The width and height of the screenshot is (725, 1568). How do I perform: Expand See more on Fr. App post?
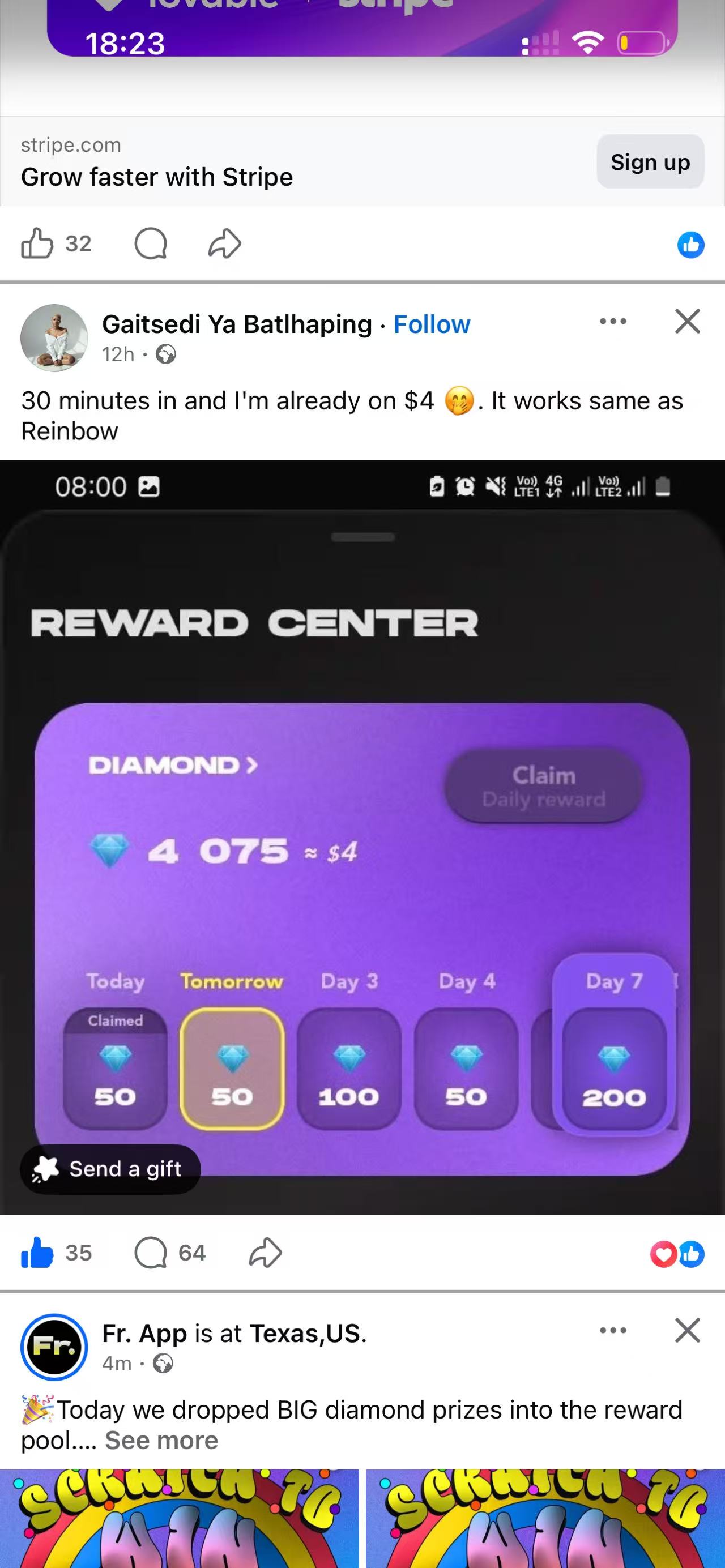(161, 1440)
